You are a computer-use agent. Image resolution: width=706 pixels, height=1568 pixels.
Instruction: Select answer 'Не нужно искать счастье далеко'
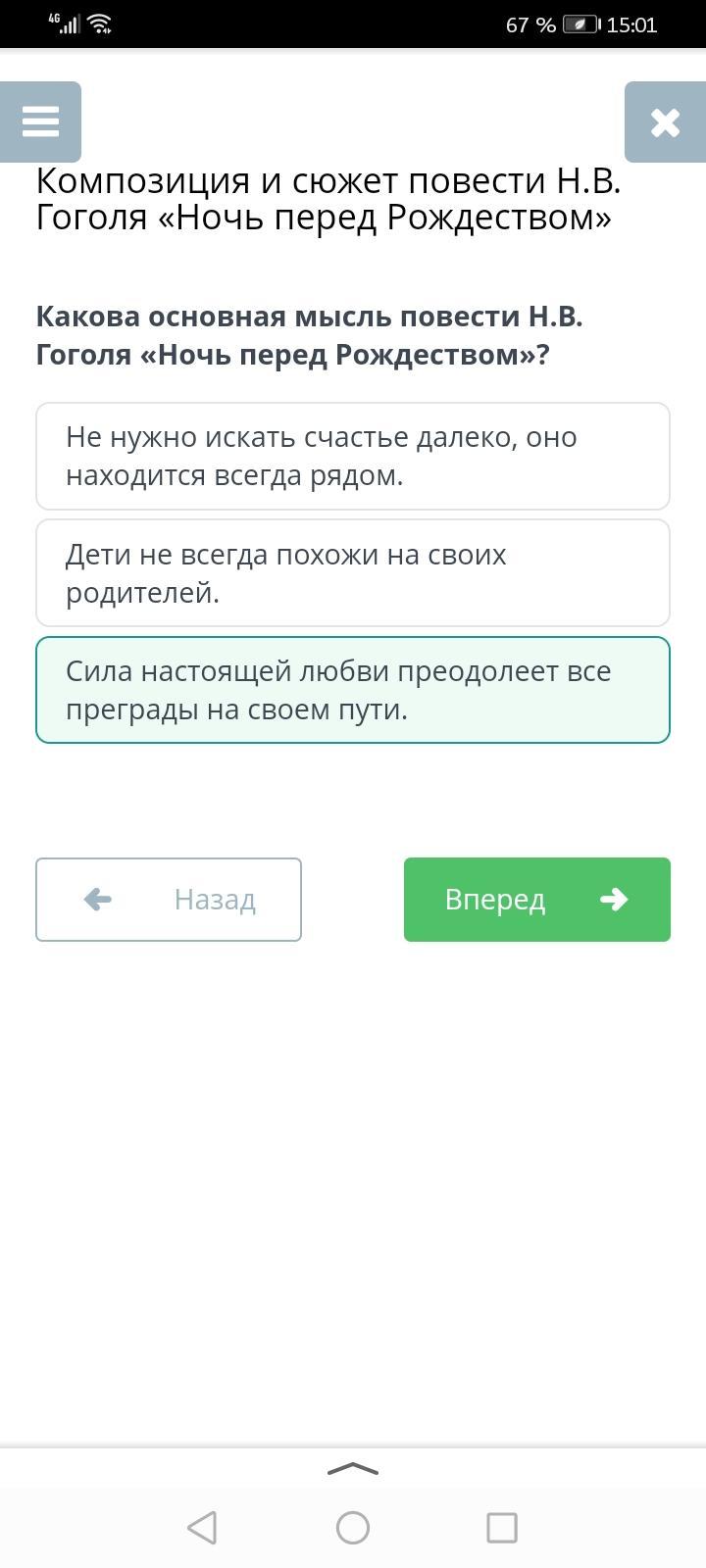pos(353,457)
